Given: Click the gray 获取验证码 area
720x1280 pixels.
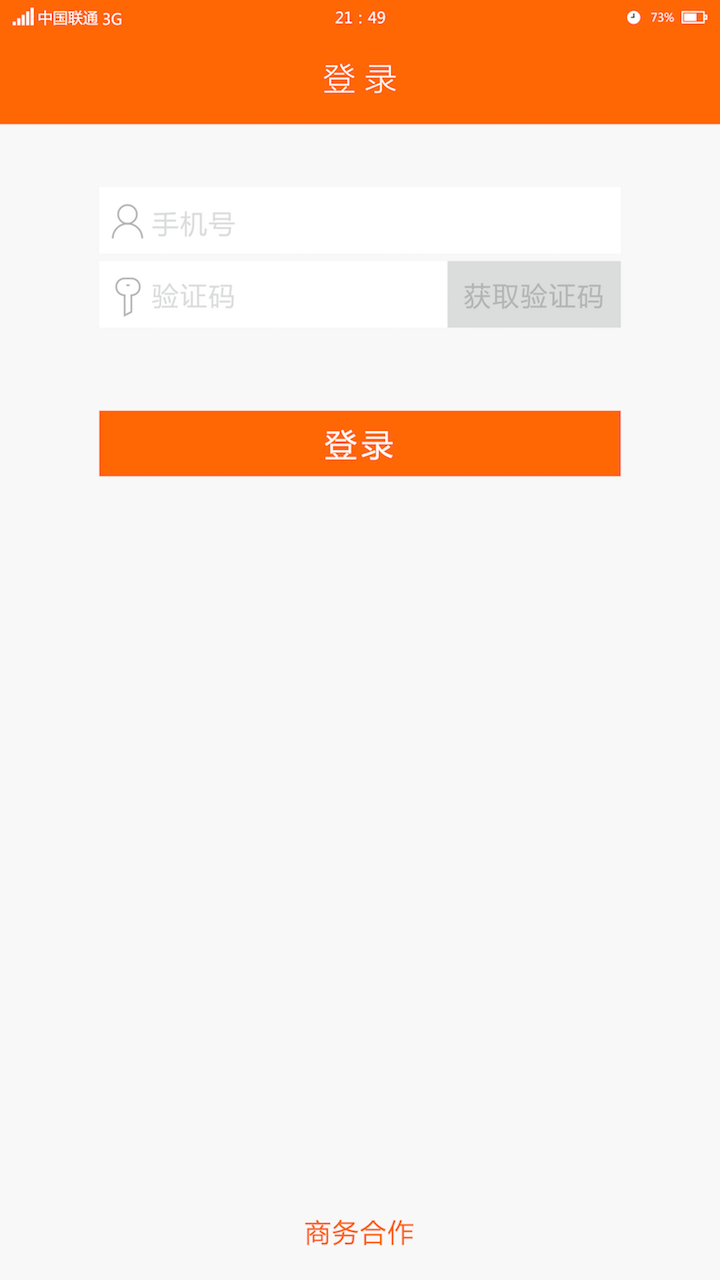Looking at the screenshot, I should [x=533, y=294].
